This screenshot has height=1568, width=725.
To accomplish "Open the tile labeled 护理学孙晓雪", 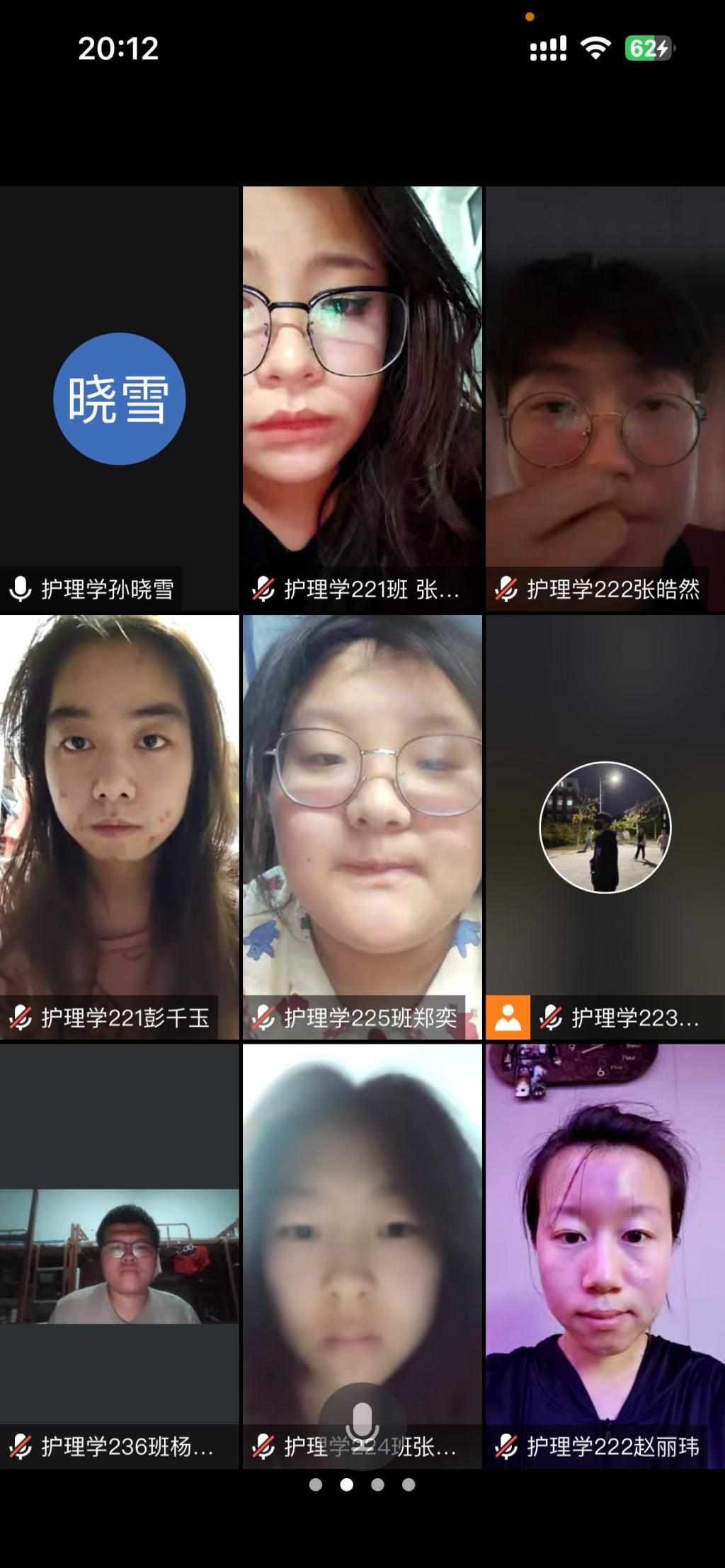I will click(120, 398).
